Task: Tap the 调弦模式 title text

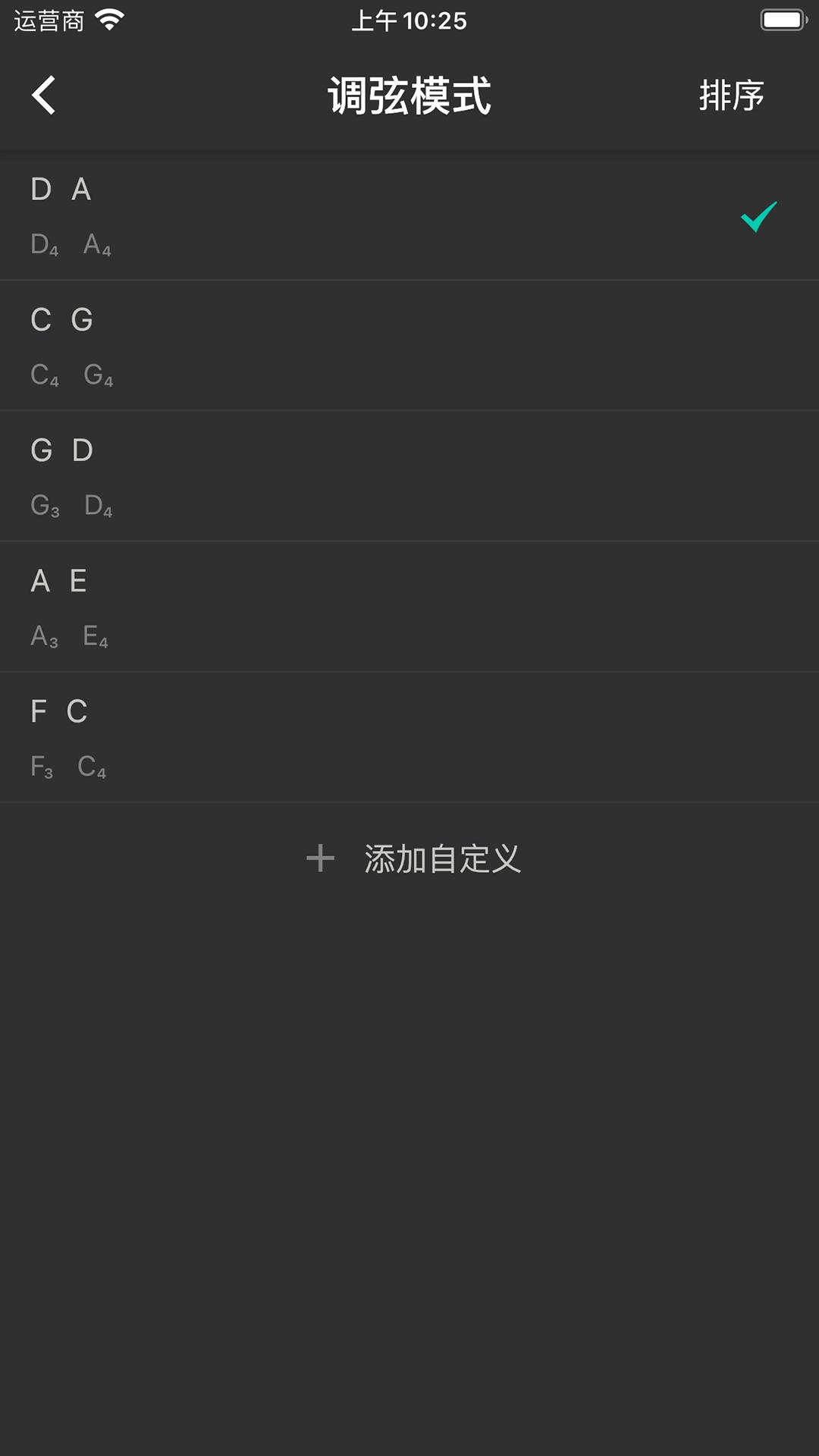Action: click(409, 96)
